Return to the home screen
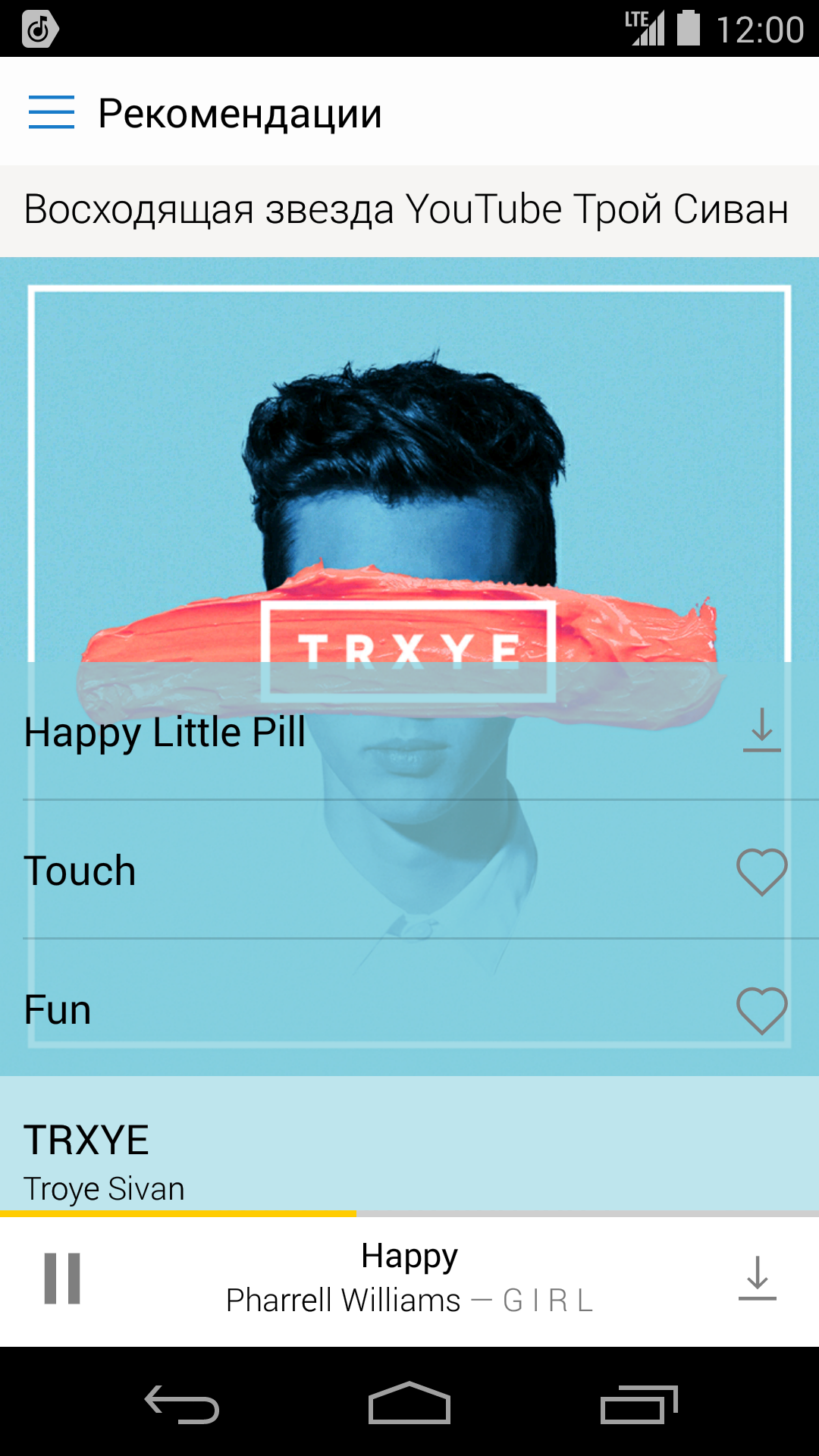 pyautogui.click(x=409, y=1404)
